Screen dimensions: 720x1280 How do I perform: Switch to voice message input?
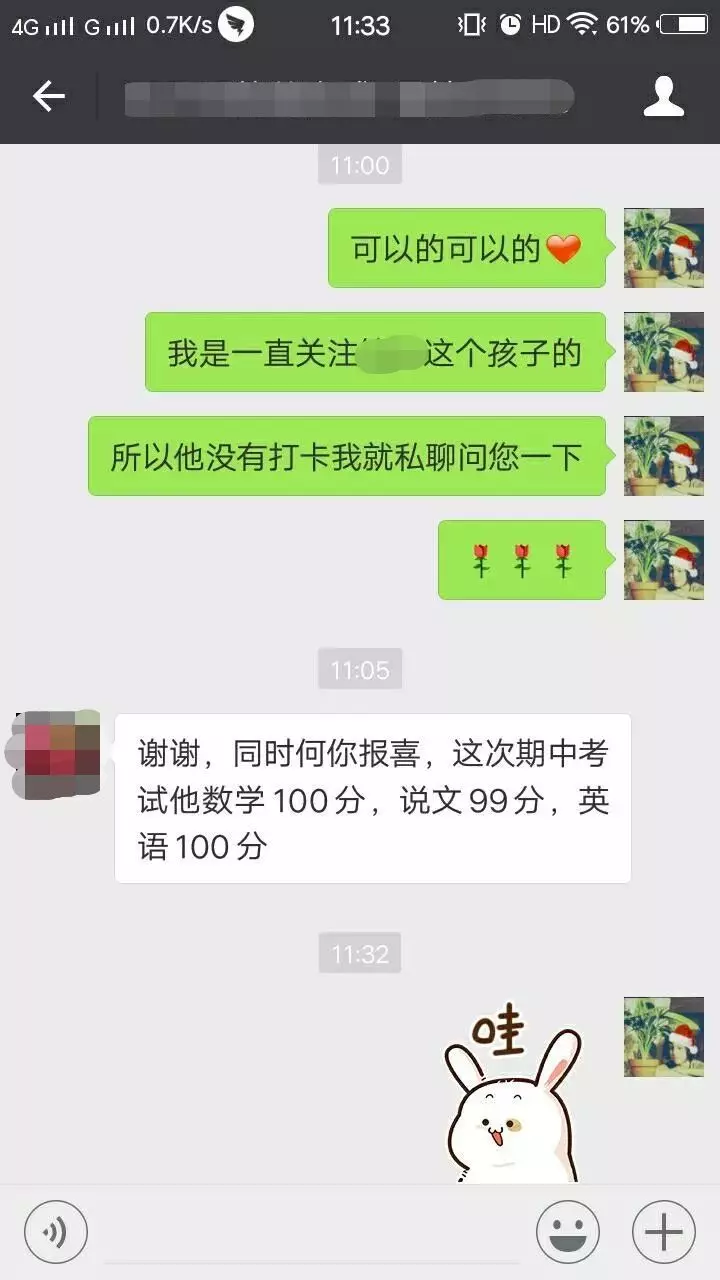56,1231
